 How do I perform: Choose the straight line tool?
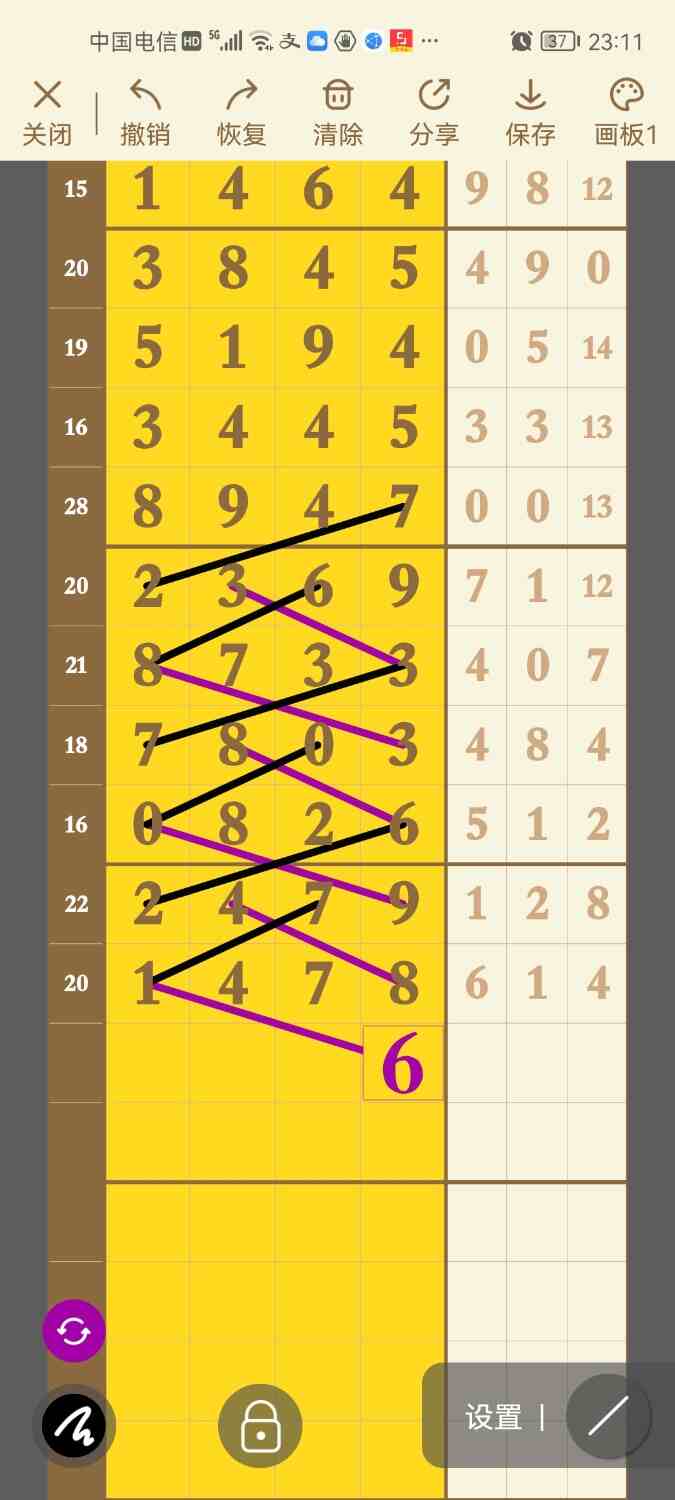[608, 1416]
